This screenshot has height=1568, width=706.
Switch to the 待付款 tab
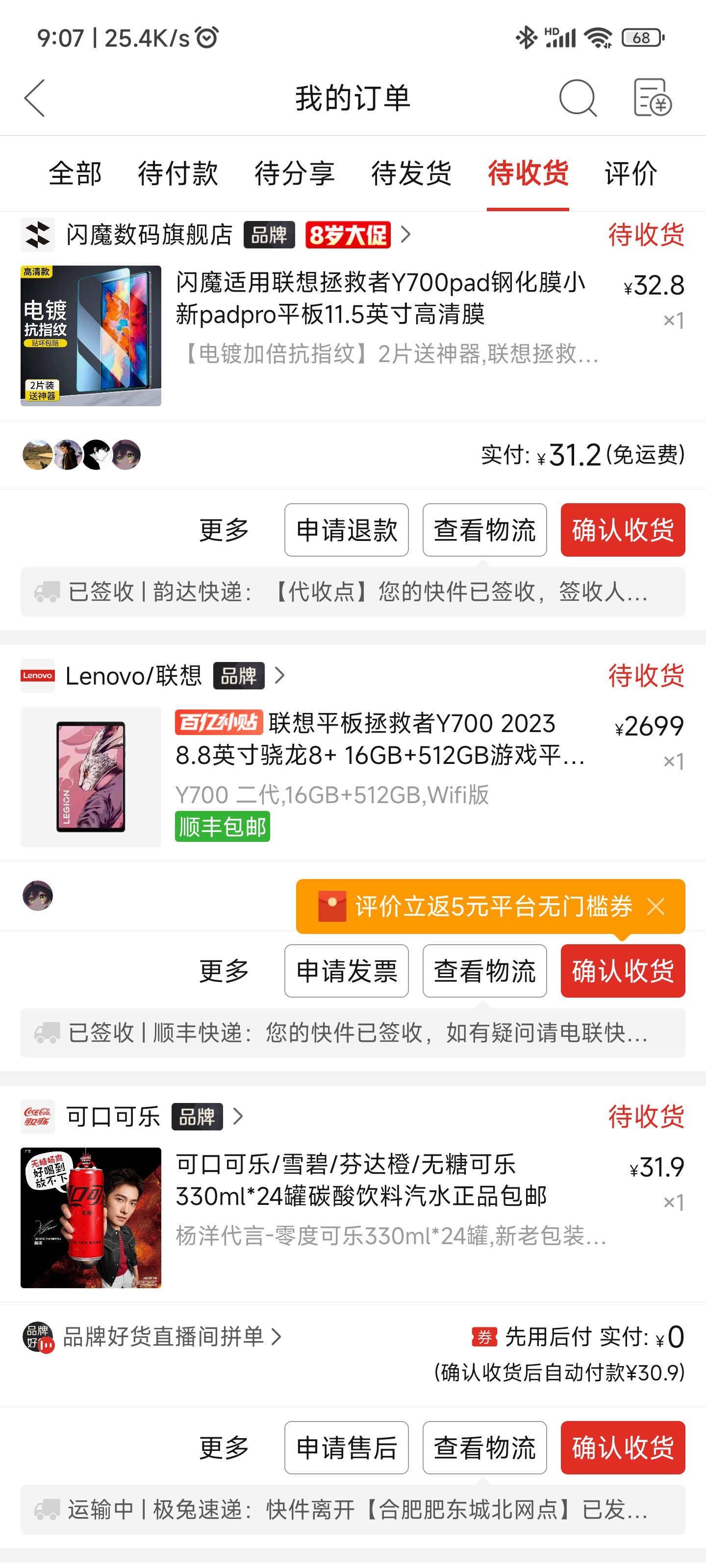(178, 174)
